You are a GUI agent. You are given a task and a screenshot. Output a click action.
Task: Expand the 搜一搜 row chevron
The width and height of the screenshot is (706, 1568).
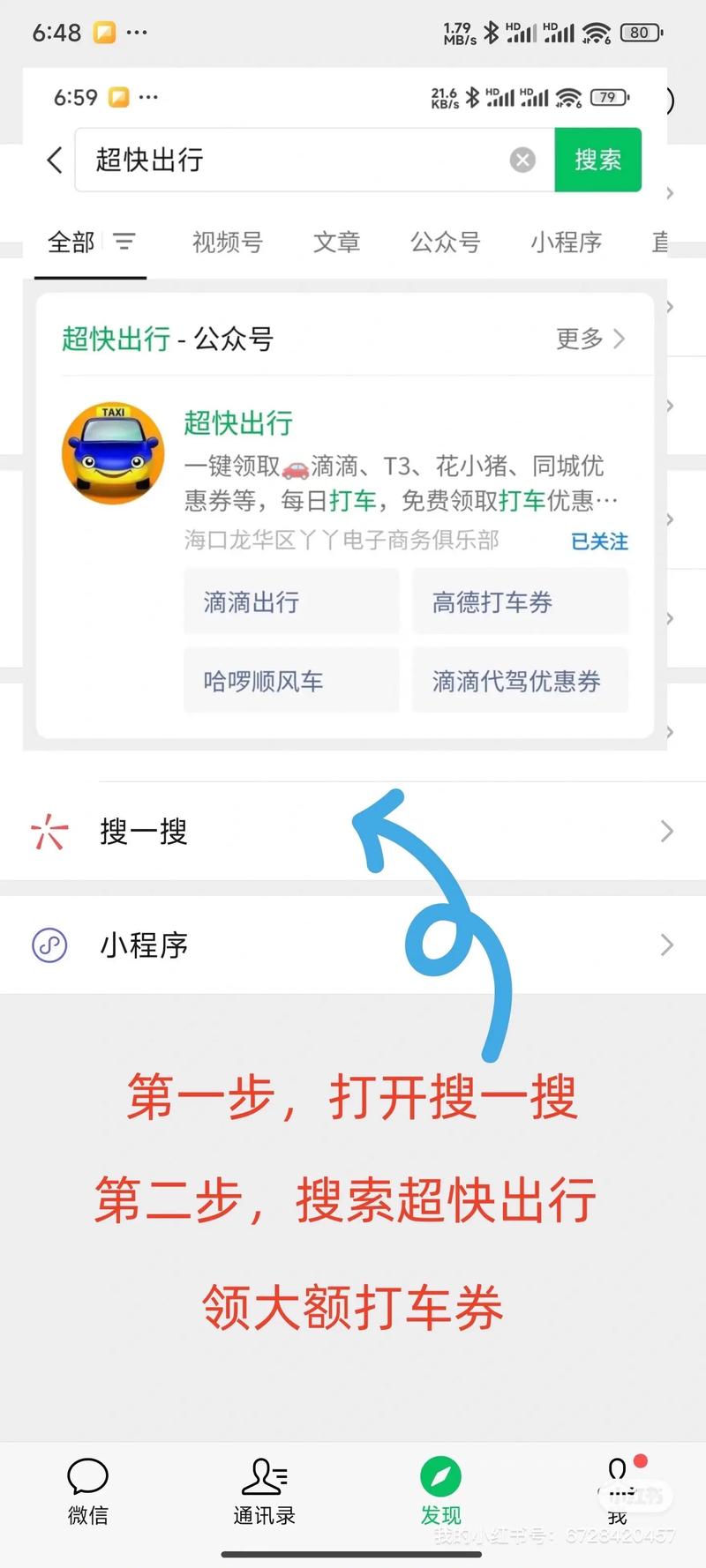[x=666, y=831]
